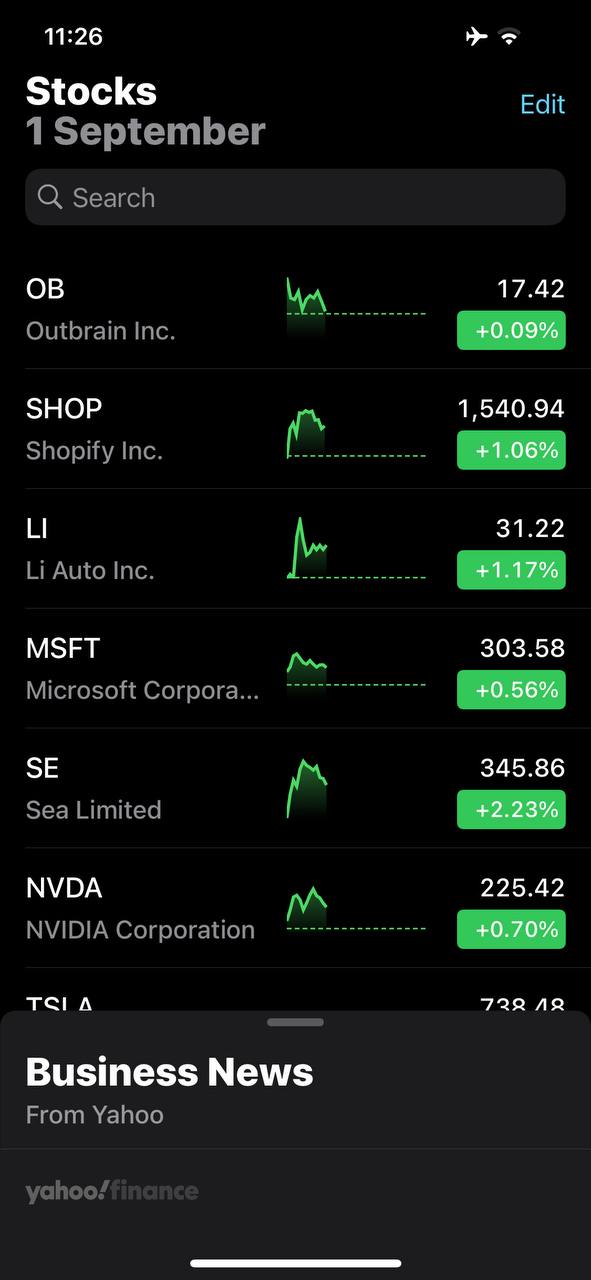The width and height of the screenshot is (591, 1280).
Task: Open the Outbrain Inc. stock row
Action: tap(295, 309)
